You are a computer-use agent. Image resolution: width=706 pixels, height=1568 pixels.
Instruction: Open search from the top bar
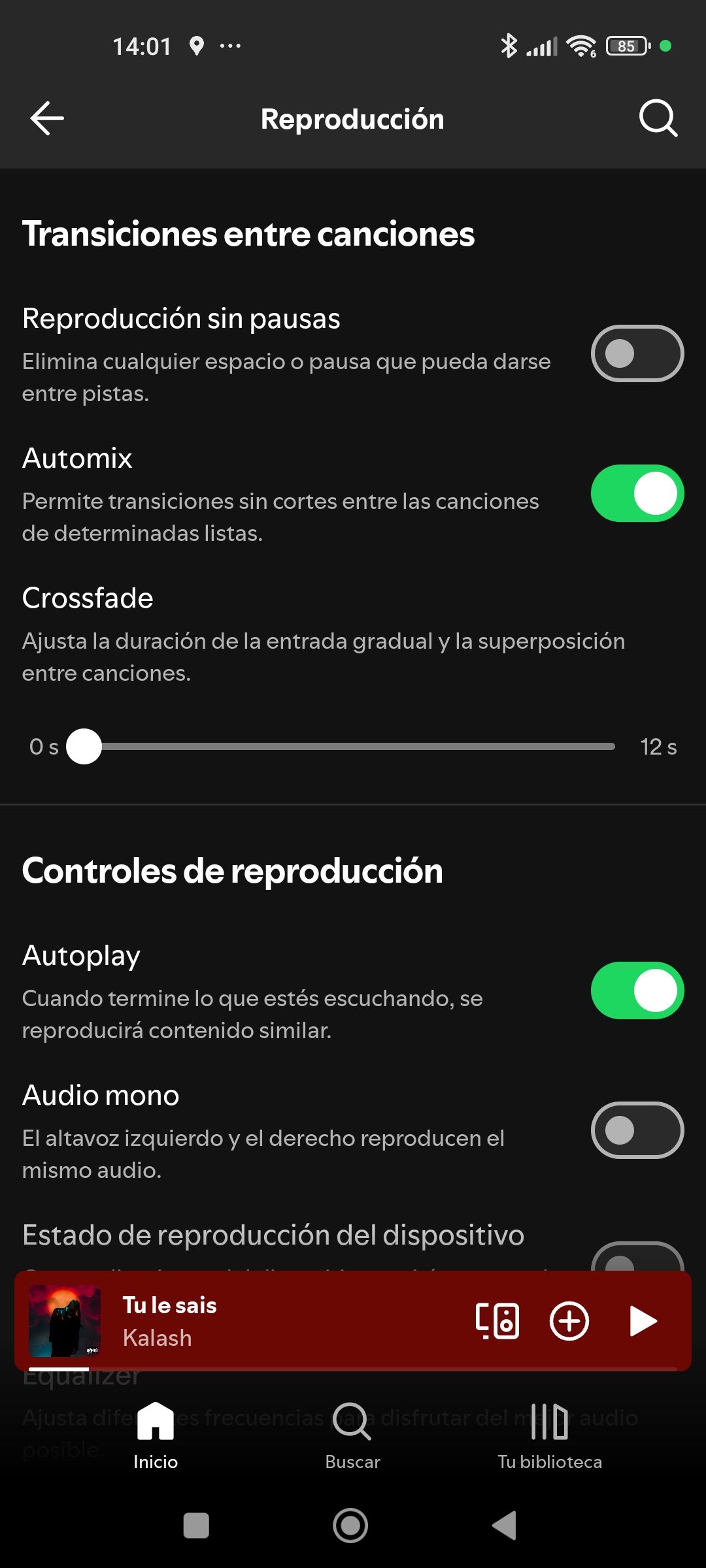[x=658, y=118]
